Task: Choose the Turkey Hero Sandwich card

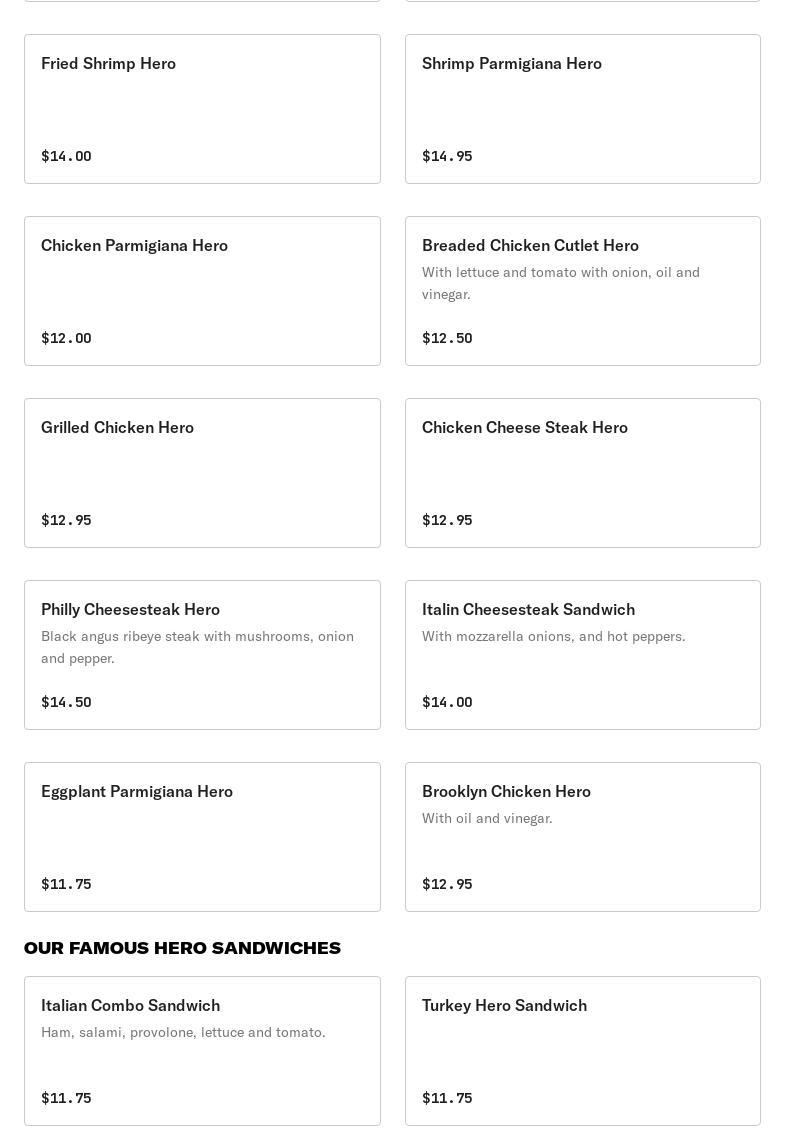Action: pos(582,1051)
